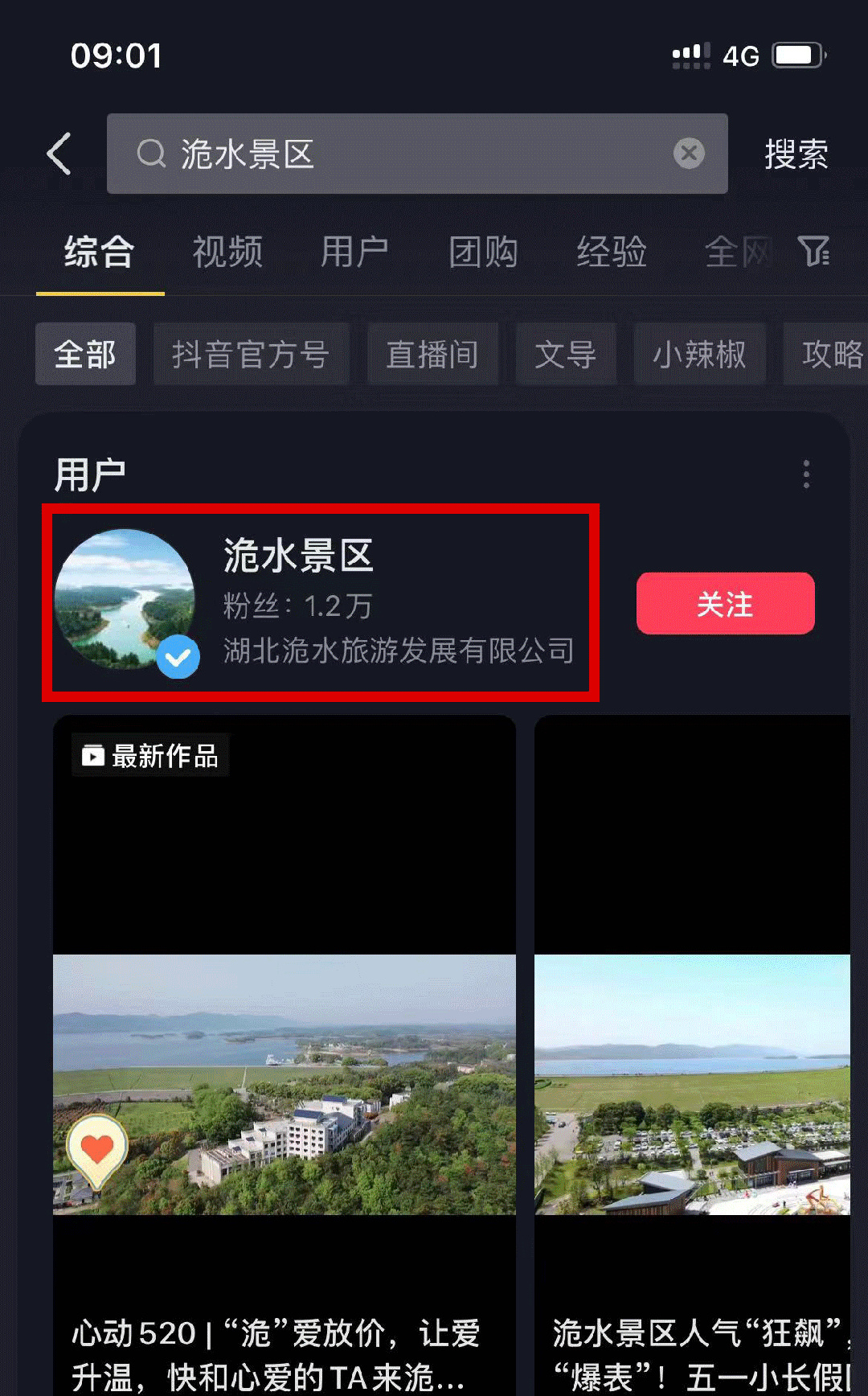Viewport: 868px width, 1396px height.
Task: Open the verified badge on 涪水景区 account
Action: (178, 657)
